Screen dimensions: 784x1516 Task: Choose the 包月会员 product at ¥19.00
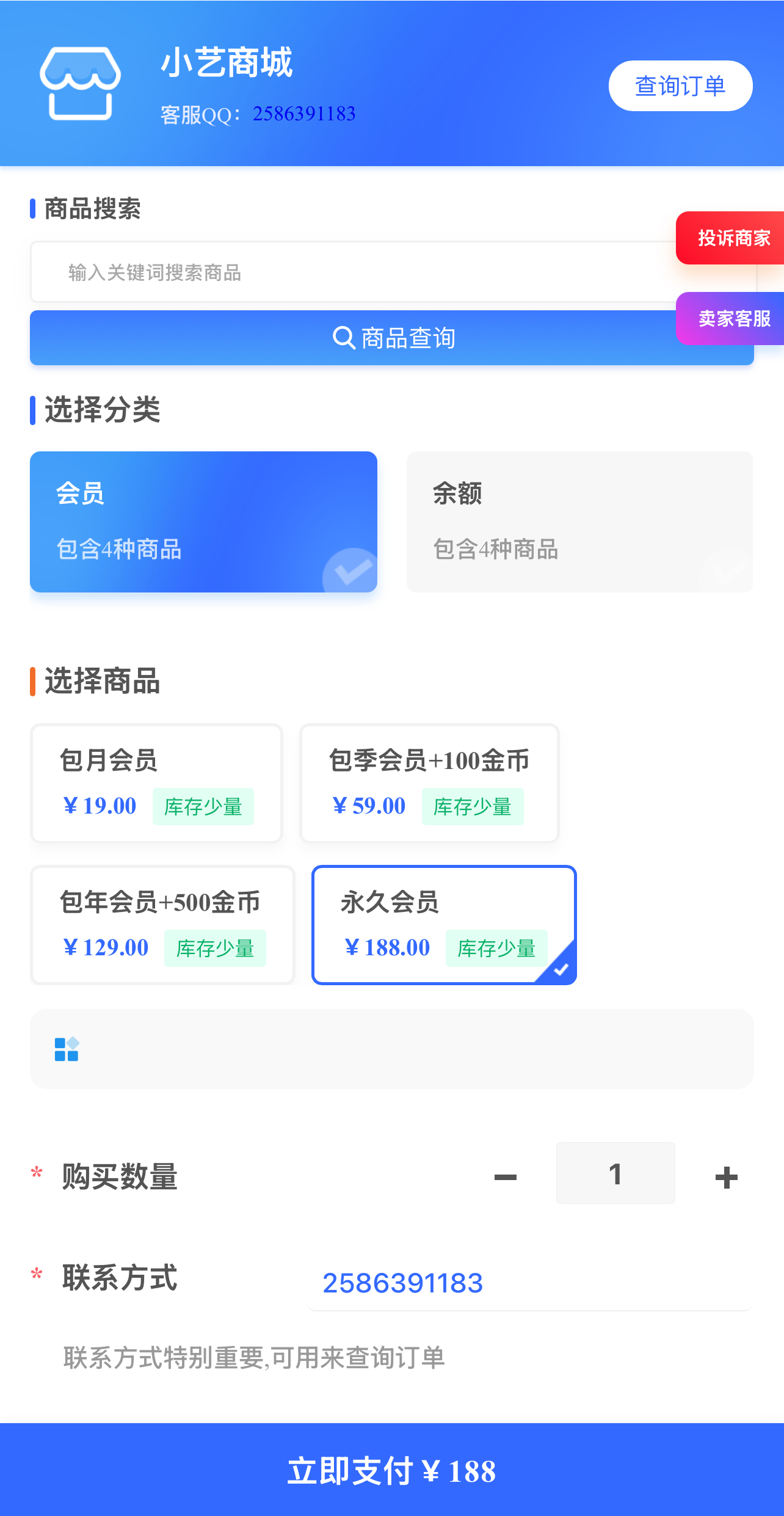[157, 783]
